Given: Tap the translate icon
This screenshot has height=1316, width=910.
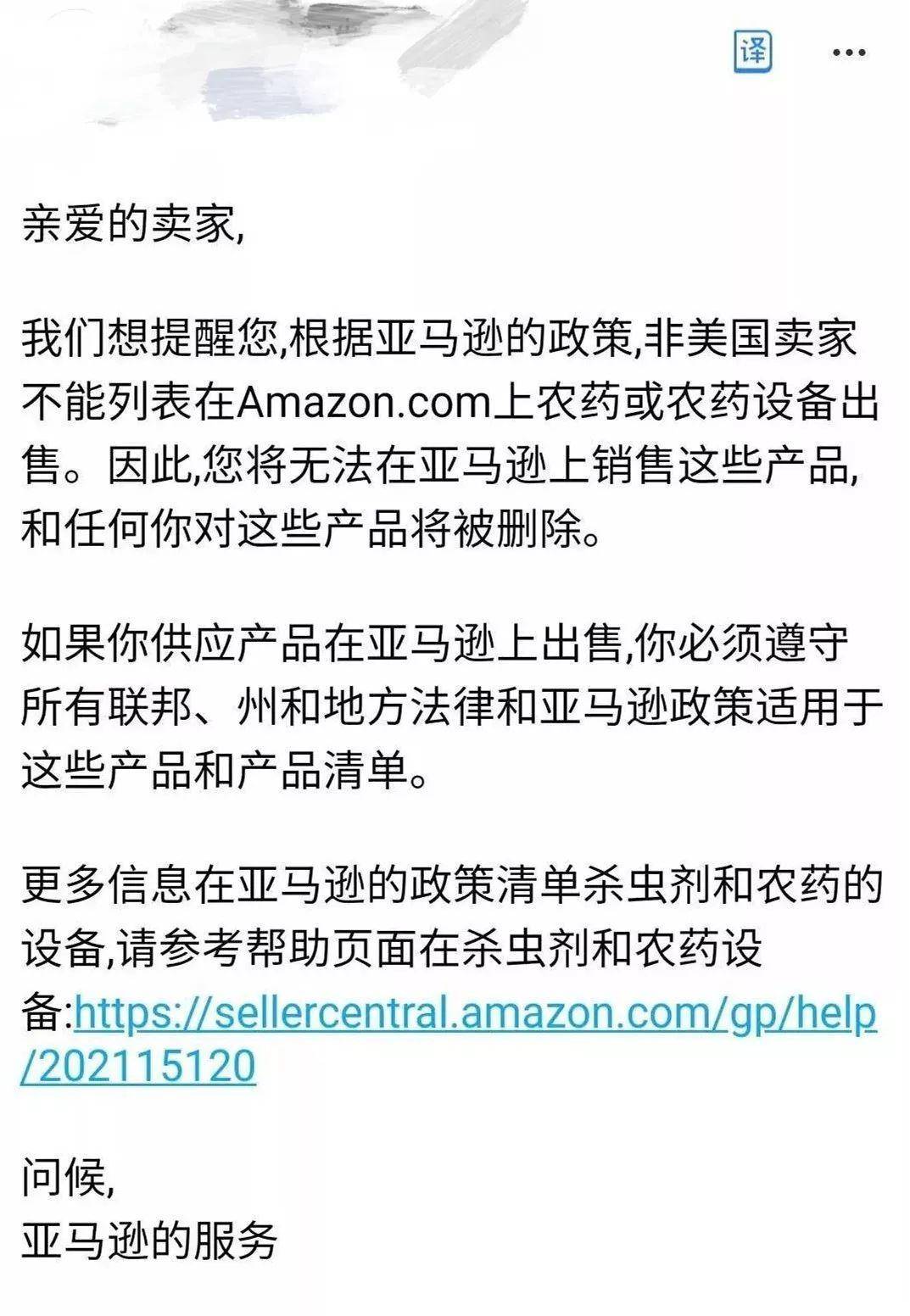Looking at the screenshot, I should [x=752, y=51].
